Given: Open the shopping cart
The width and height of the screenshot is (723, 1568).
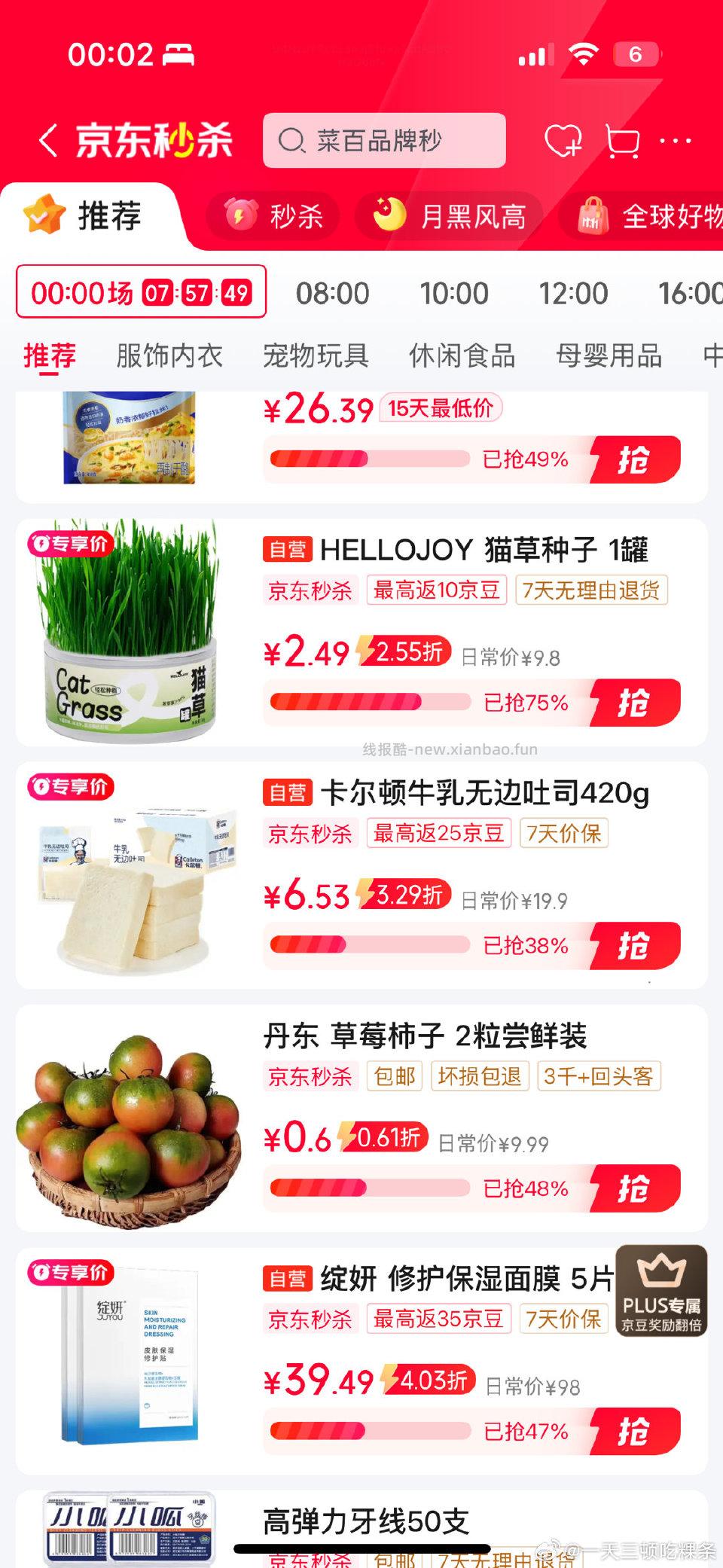Looking at the screenshot, I should [622, 141].
